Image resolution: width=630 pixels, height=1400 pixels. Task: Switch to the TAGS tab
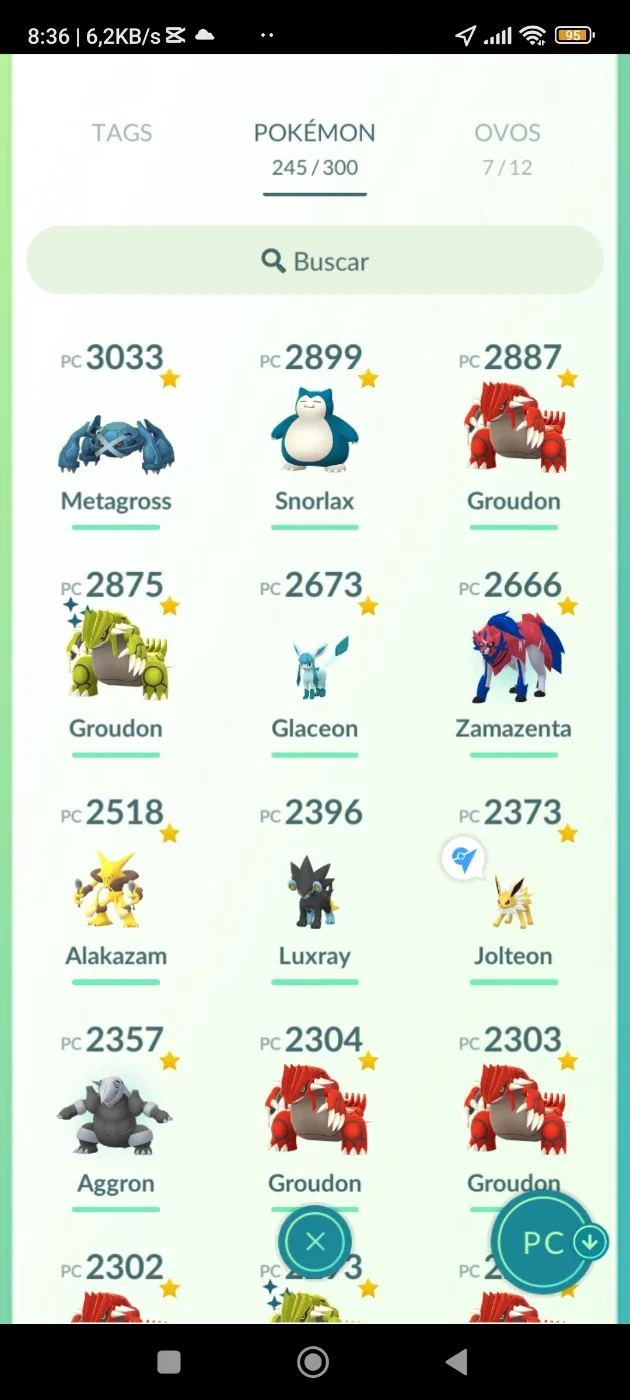122,133
